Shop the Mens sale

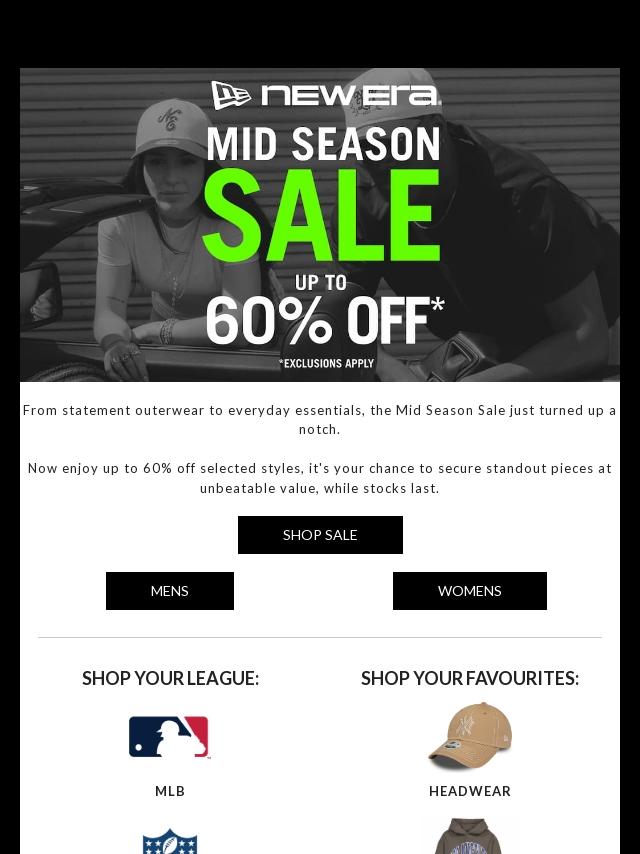pos(170,591)
